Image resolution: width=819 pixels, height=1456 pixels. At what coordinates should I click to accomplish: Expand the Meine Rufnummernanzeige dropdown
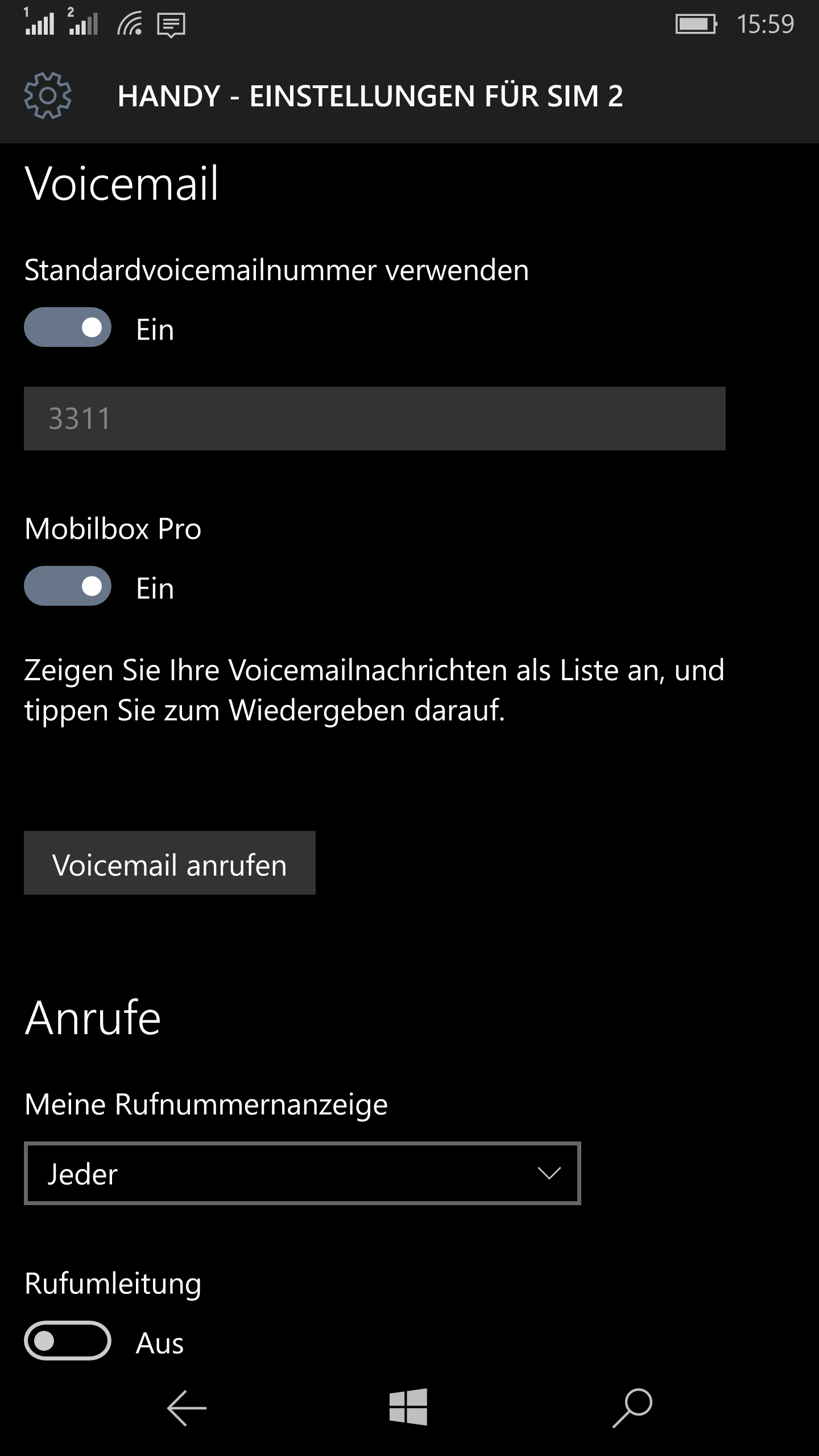(302, 1173)
